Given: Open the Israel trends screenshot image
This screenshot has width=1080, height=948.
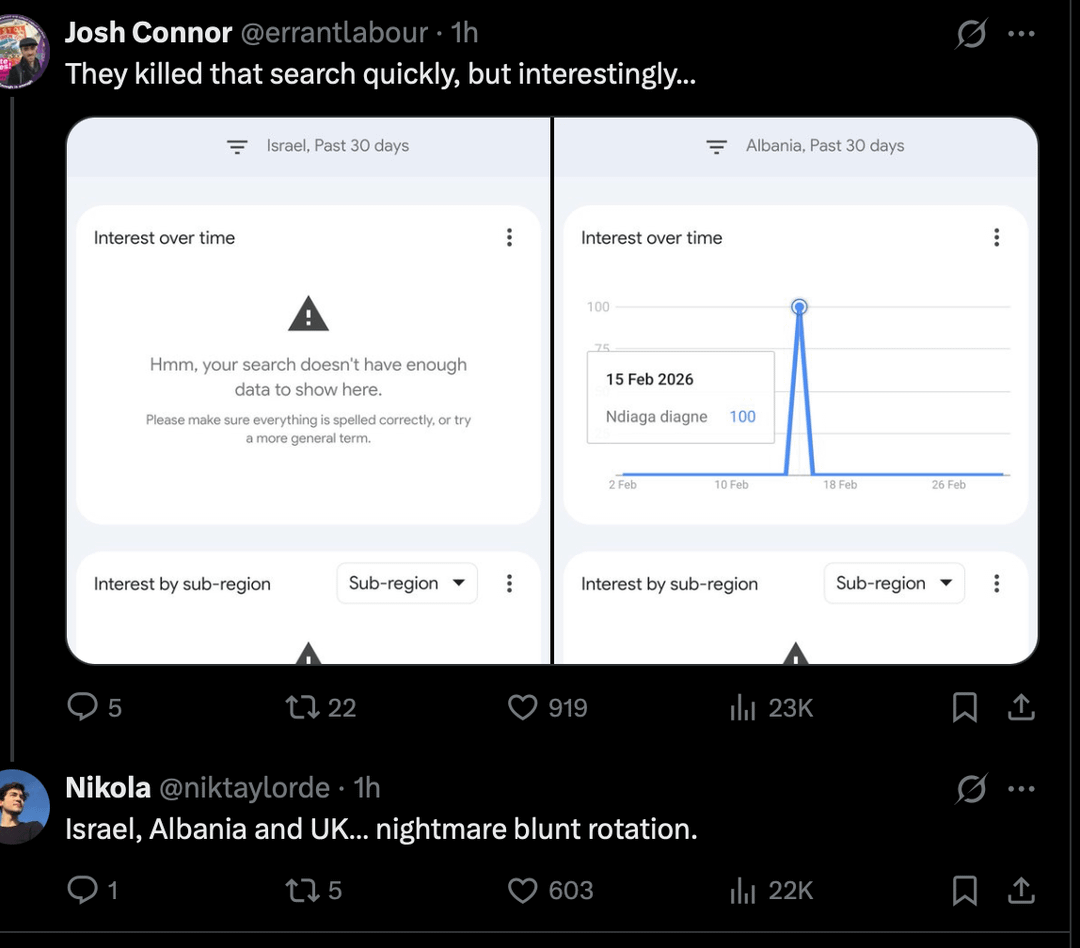Looking at the screenshot, I should pyautogui.click(x=308, y=390).
